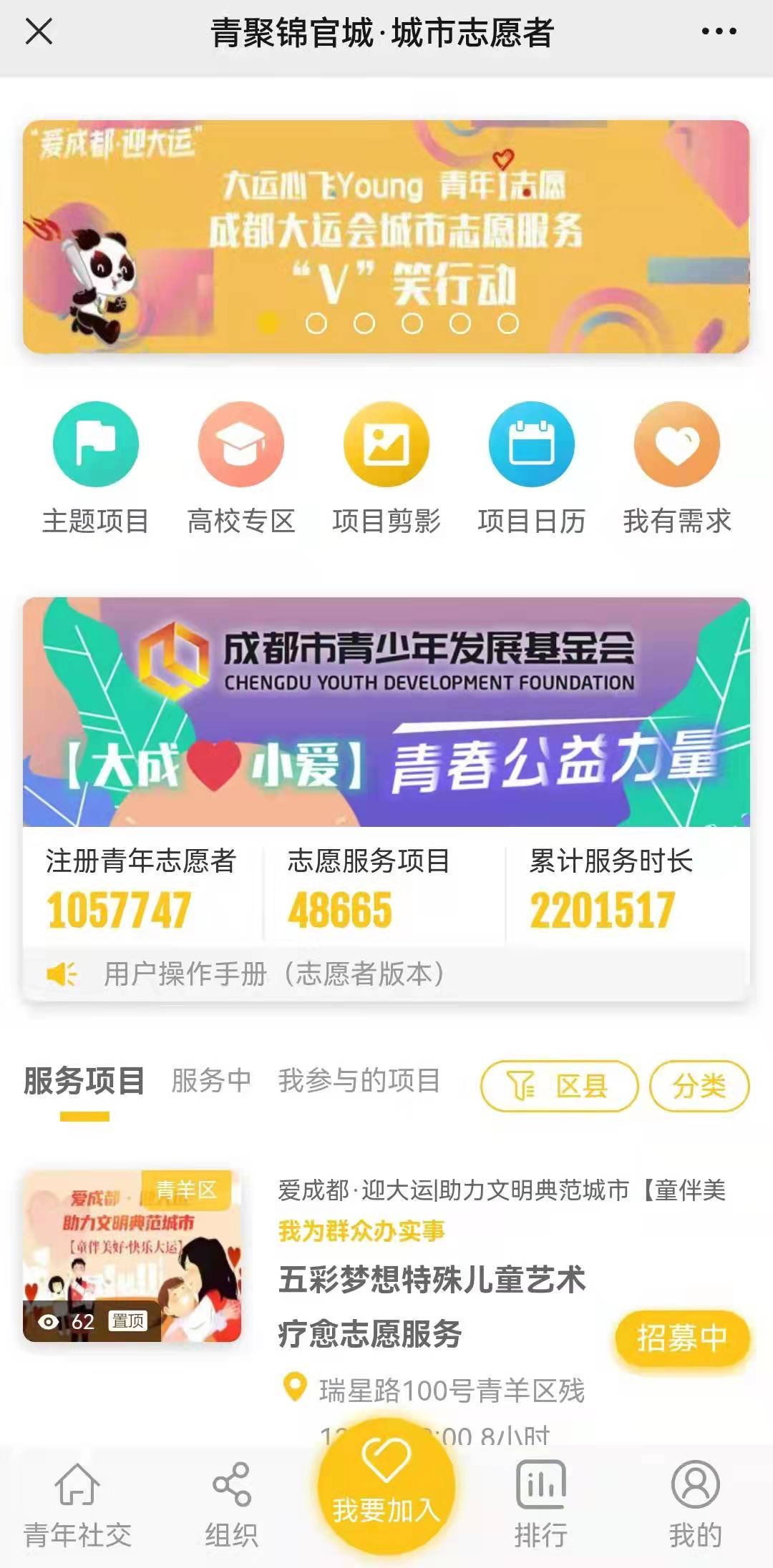773x1568 pixels.
Task: Close the mini program page
Action: (39, 31)
